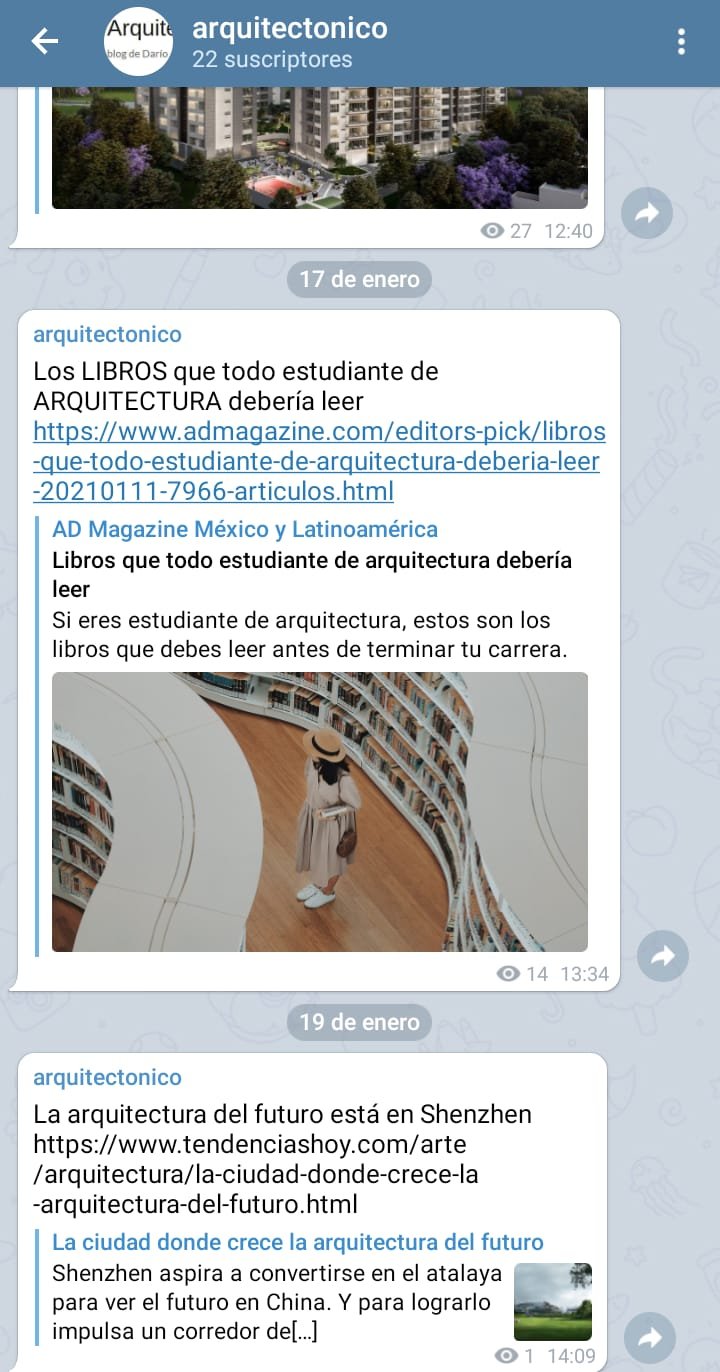Forward the 13:34 books post
The height and width of the screenshot is (1372, 720).
[663, 956]
